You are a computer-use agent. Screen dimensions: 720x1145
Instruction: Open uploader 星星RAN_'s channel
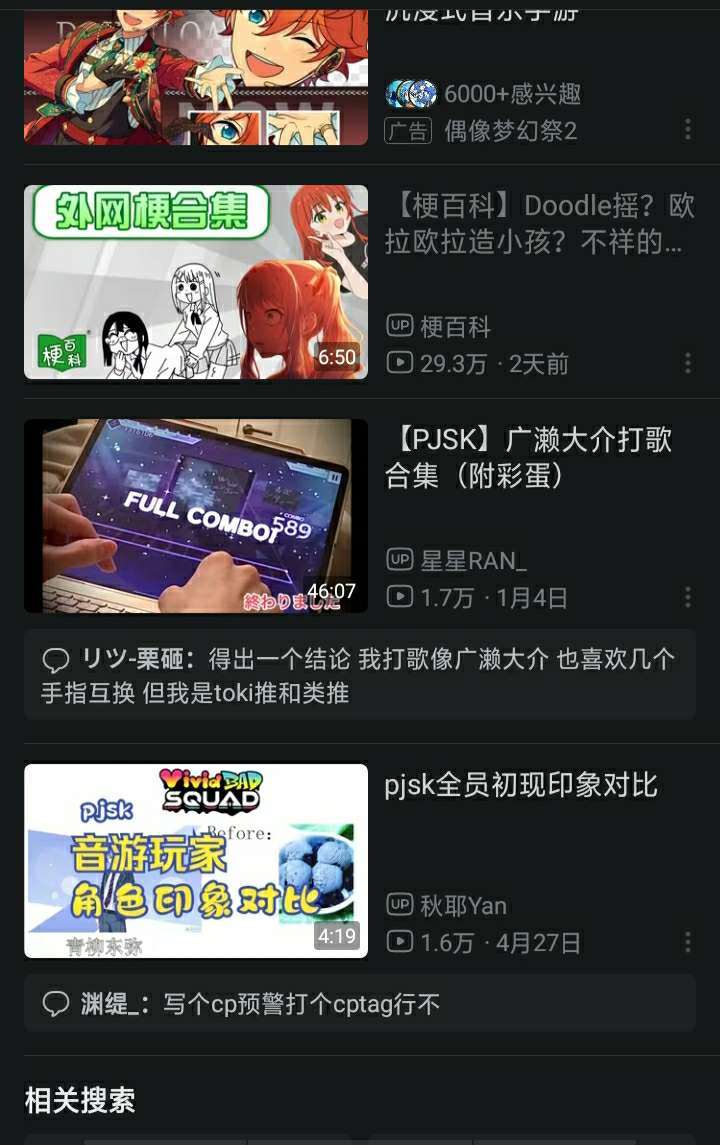[472, 561]
